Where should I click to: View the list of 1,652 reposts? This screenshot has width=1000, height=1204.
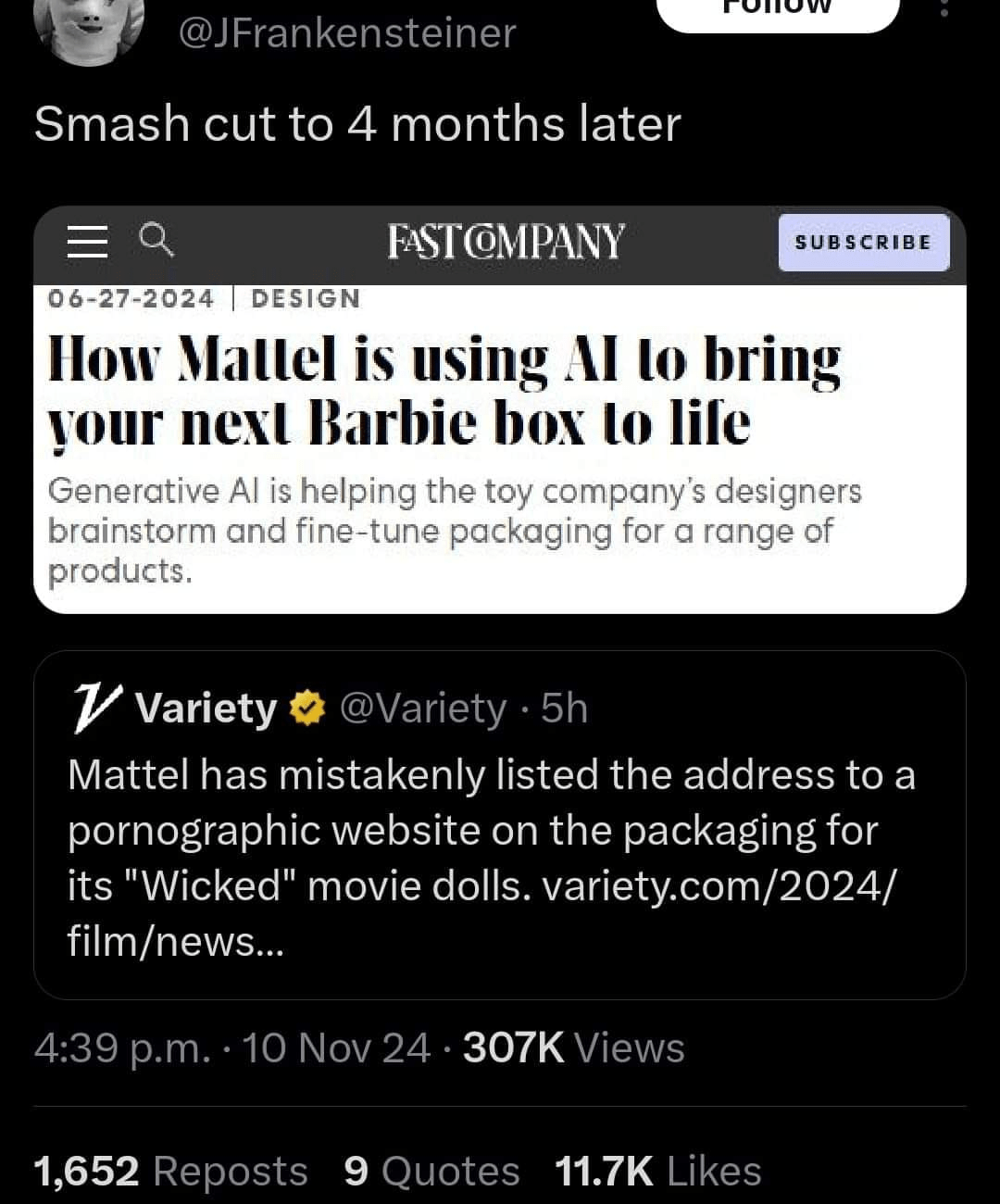click(170, 1171)
